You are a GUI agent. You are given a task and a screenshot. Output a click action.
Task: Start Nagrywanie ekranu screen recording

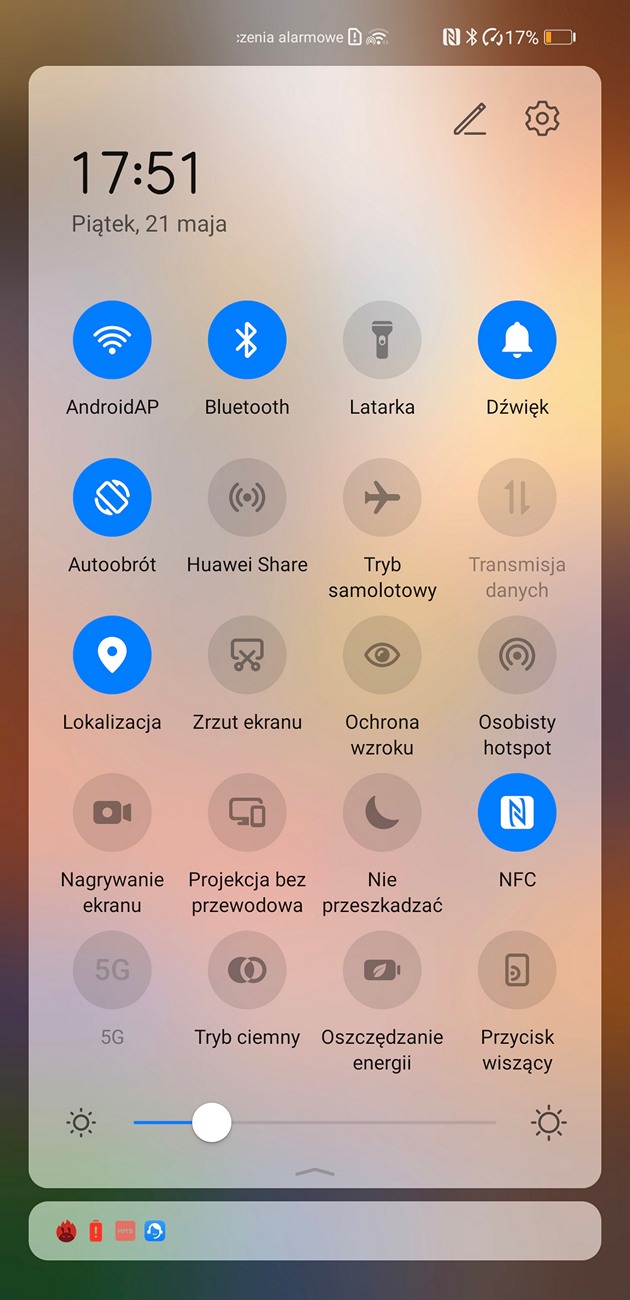point(112,812)
